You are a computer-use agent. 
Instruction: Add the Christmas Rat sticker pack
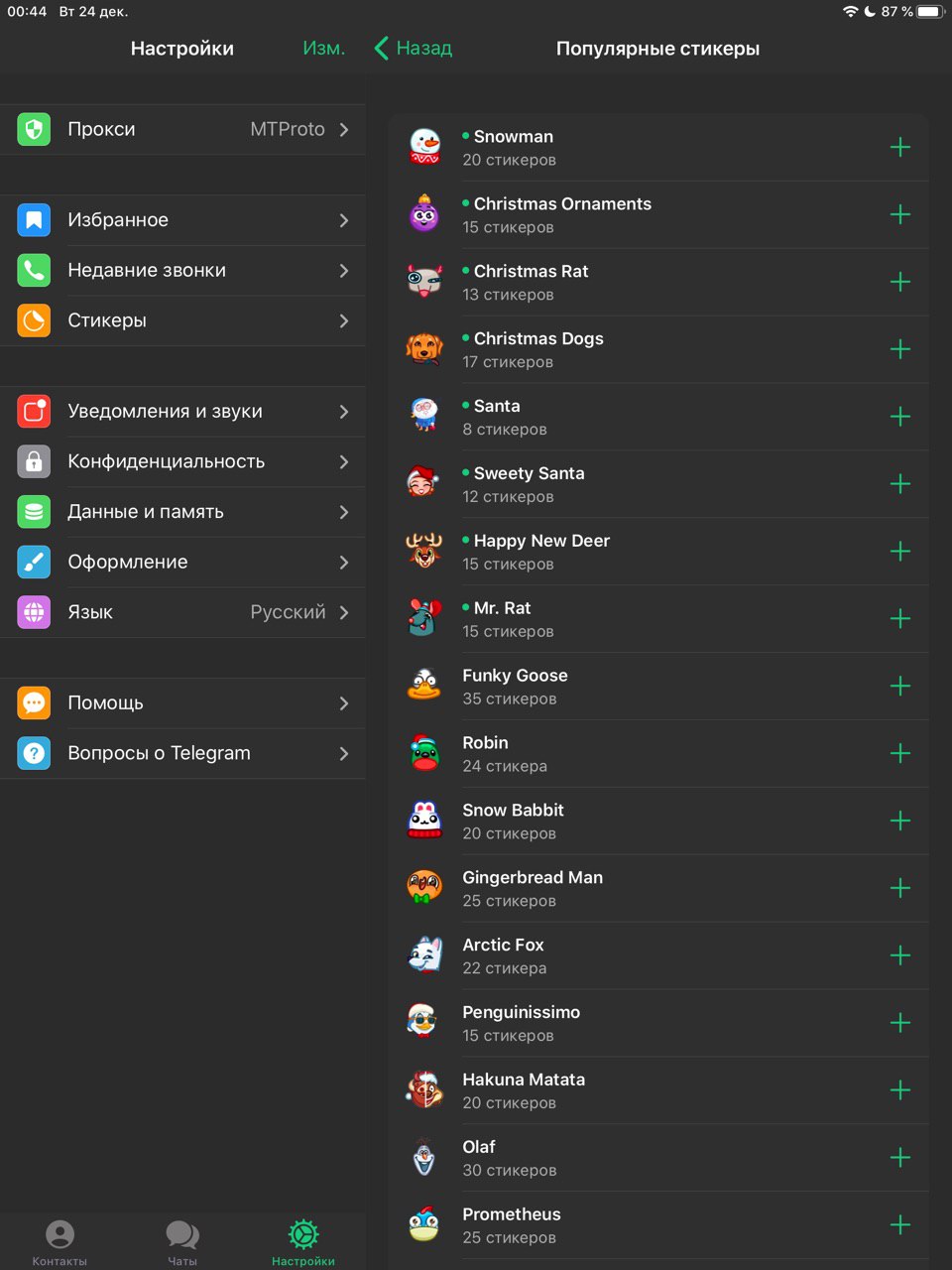[899, 282]
